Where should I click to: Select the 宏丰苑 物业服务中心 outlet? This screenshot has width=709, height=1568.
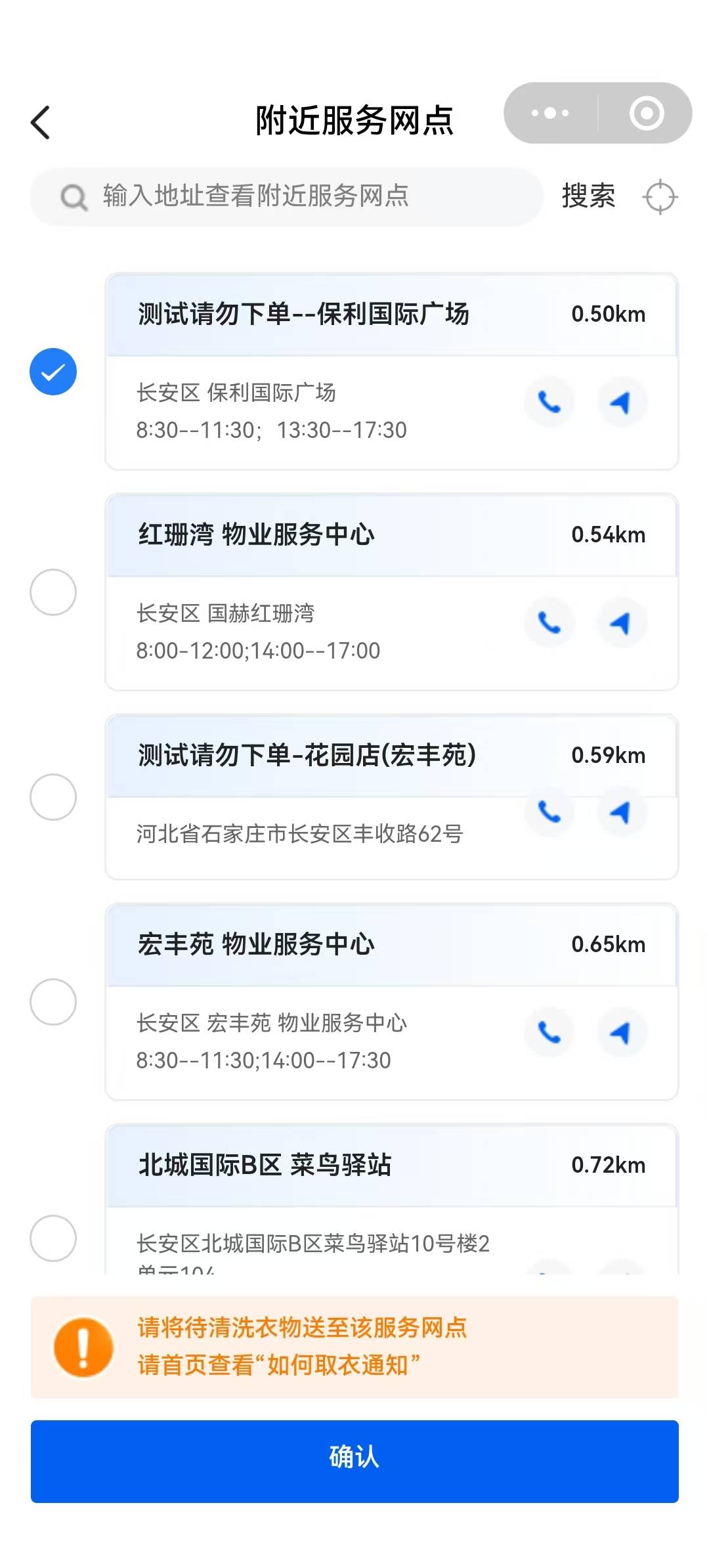(x=54, y=1001)
